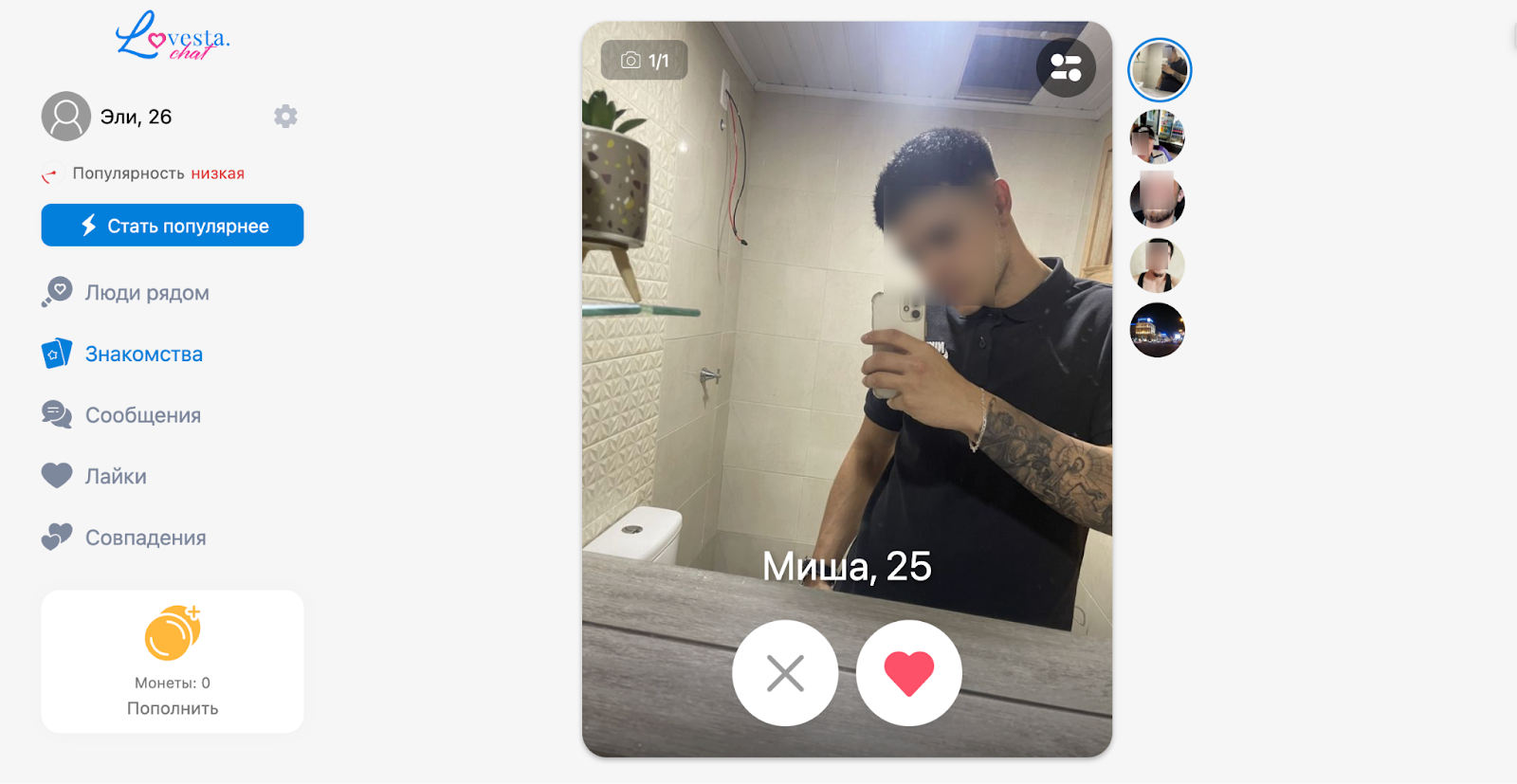Open the Lovesta chat logo home

(x=173, y=38)
